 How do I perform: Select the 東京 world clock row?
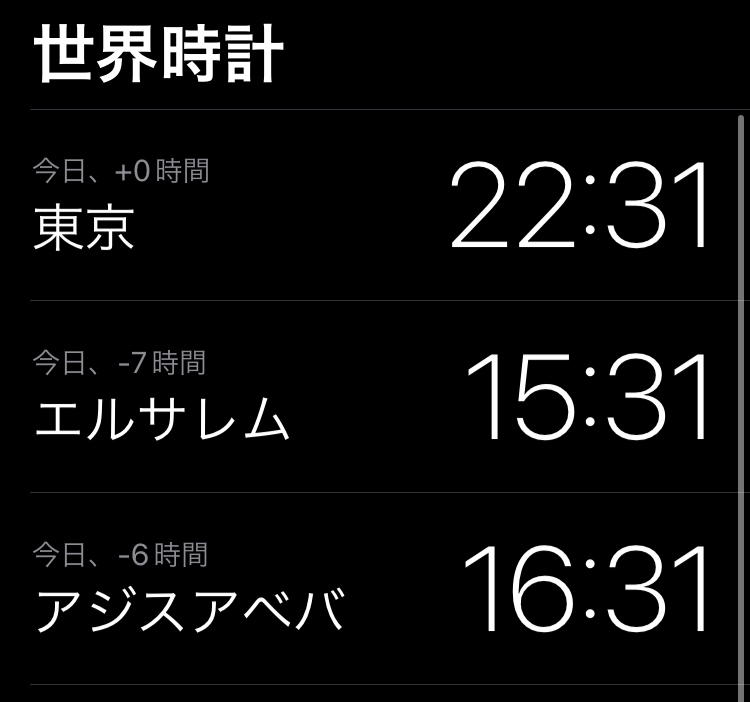pos(375,205)
